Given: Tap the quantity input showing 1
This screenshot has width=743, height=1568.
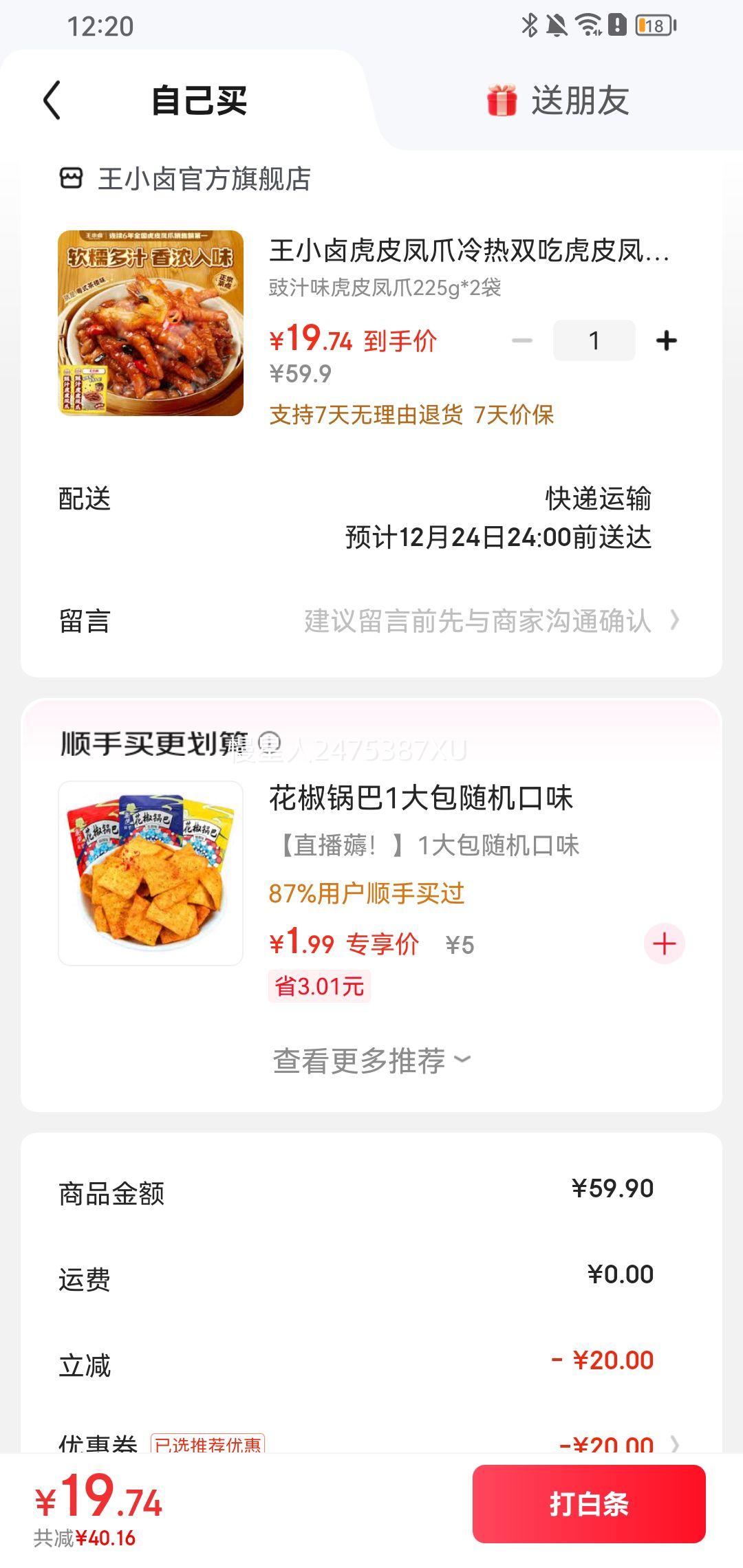Looking at the screenshot, I should coord(594,340).
